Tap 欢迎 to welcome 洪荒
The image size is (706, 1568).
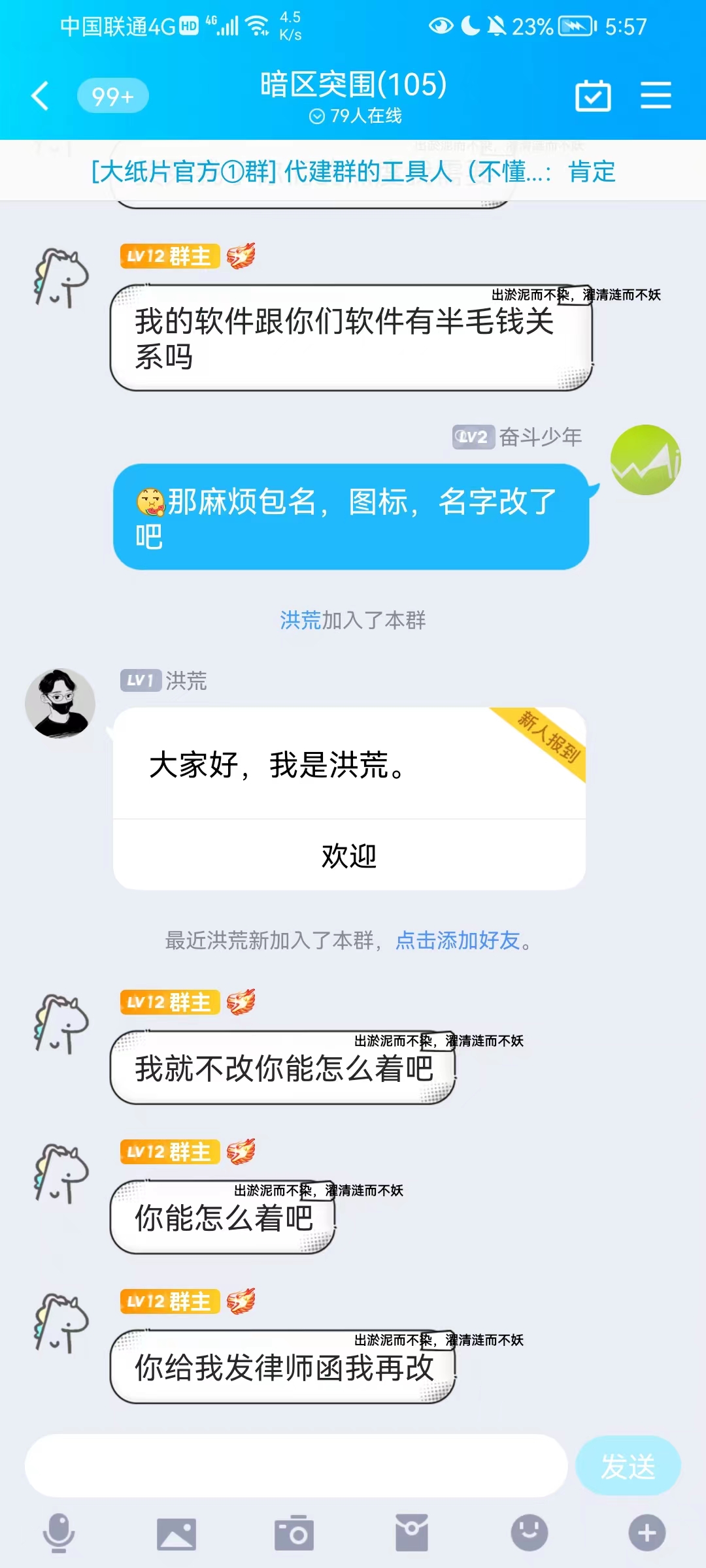click(349, 855)
